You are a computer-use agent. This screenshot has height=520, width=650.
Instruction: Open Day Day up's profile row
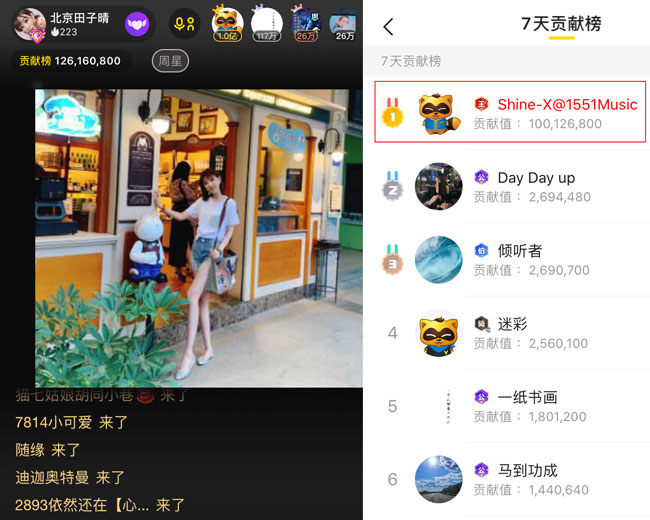511,187
